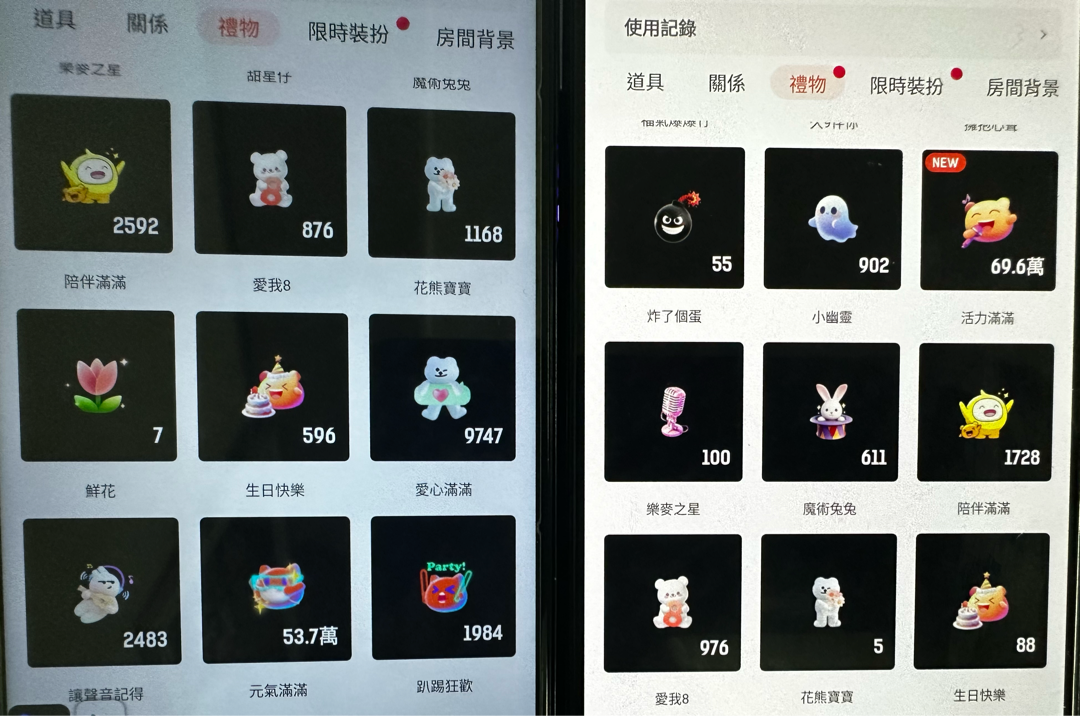Open 限時裝扮 tab on right phone
The image size is (1080, 716).
(x=906, y=86)
